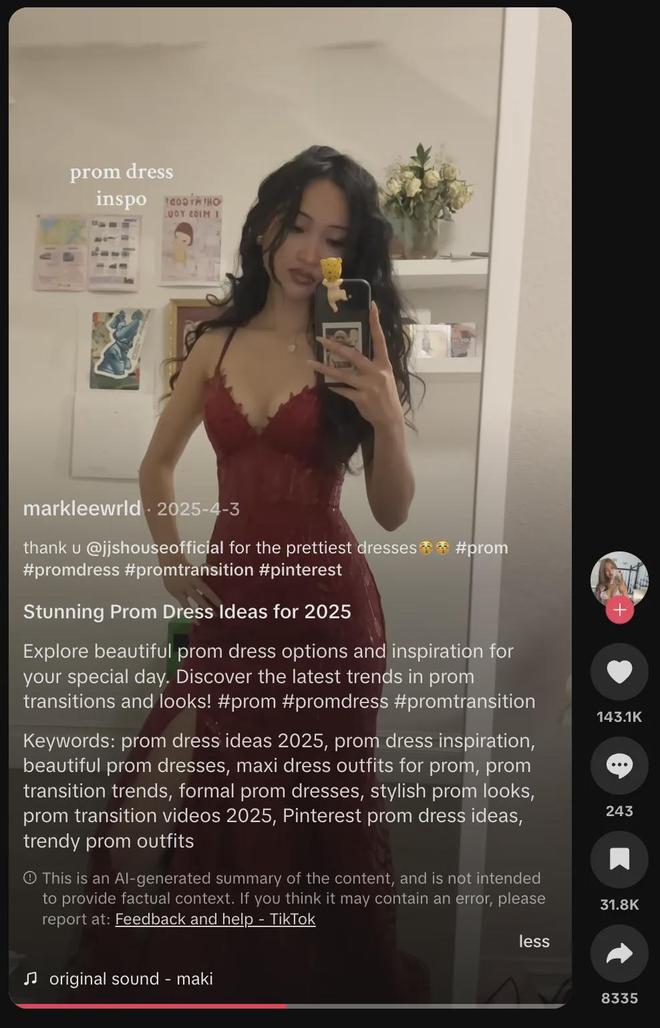Follow the creator via plus badge
Viewport: 660px width, 1028px height.
click(x=619, y=609)
